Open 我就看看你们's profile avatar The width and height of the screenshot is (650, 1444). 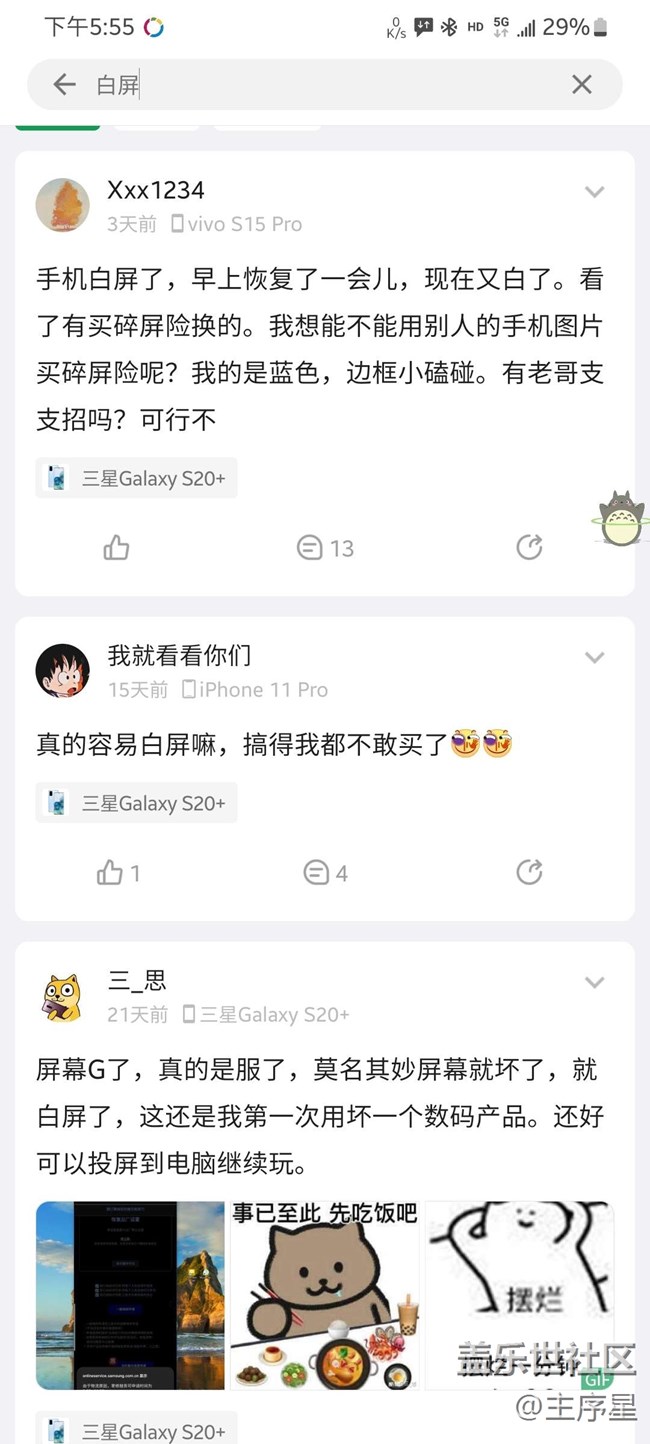(63, 671)
